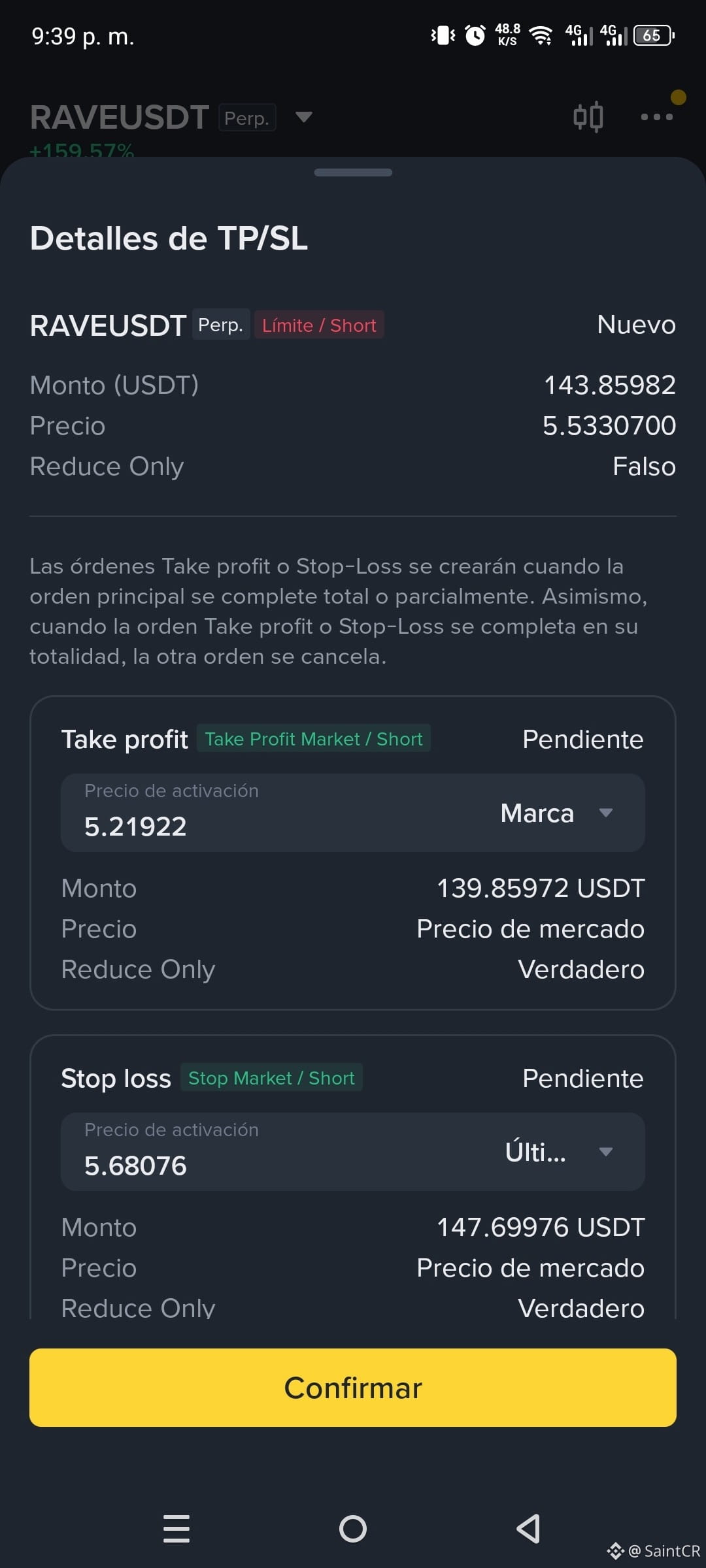Confirm the TP/SL order
Image resolution: width=706 pixels, height=1568 pixels.
(353, 1388)
